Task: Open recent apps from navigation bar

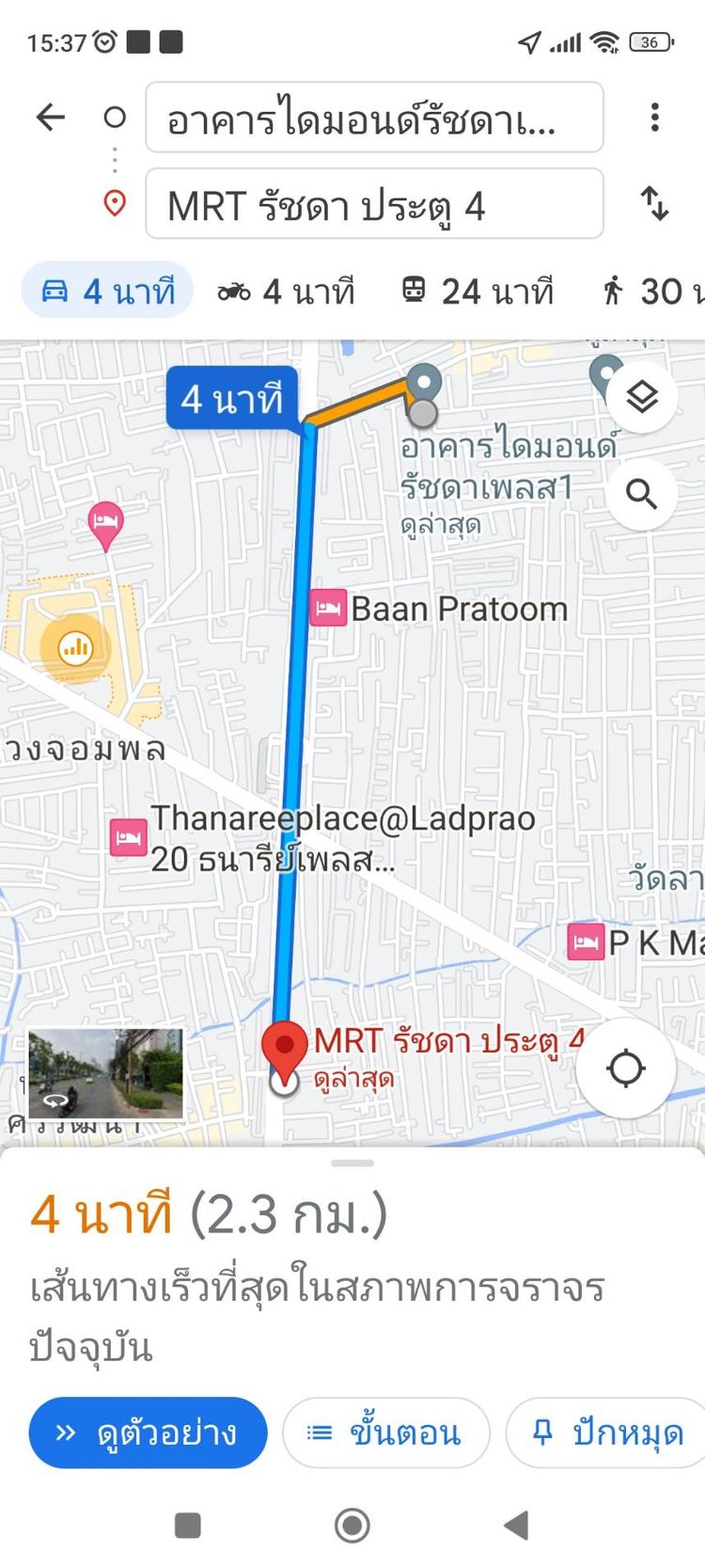Action: point(188,1526)
